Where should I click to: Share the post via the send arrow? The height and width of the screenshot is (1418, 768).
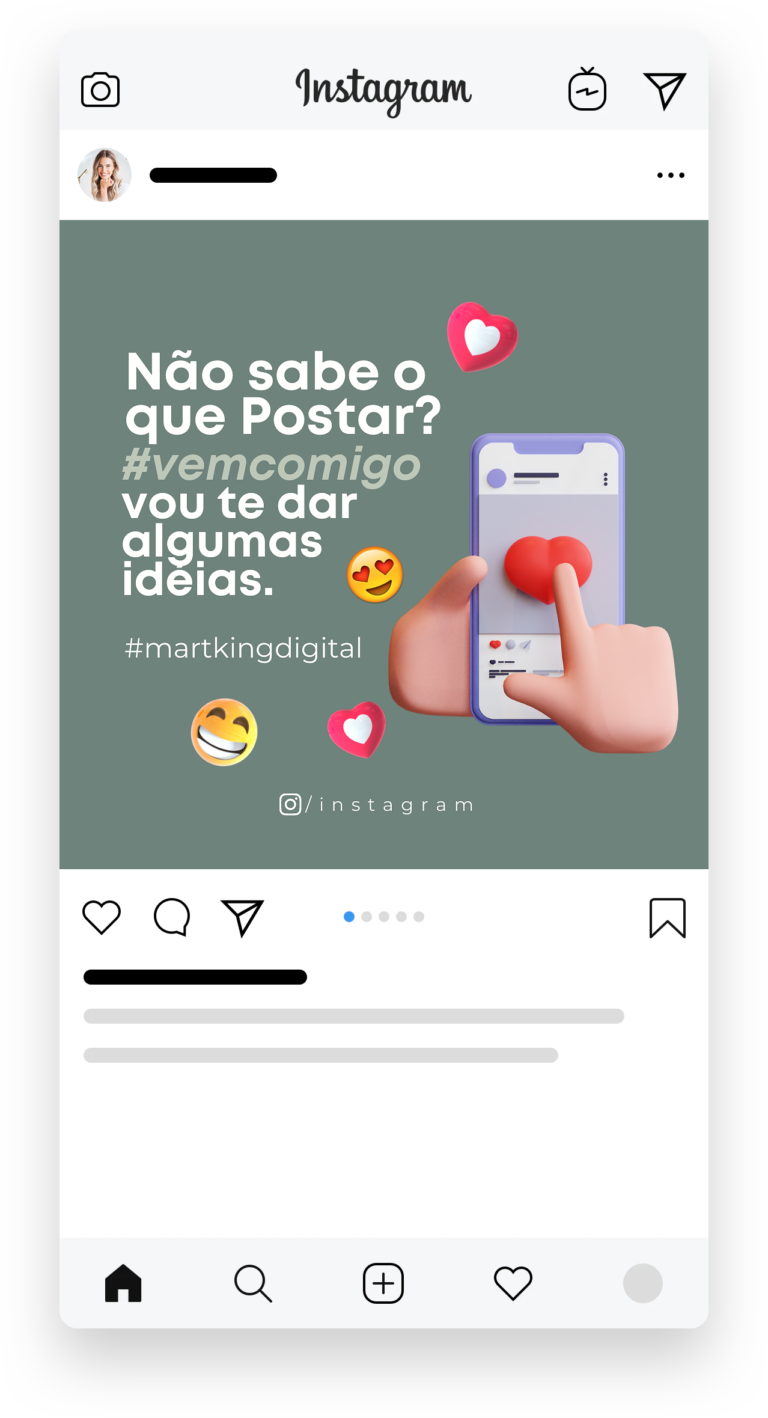click(x=241, y=917)
